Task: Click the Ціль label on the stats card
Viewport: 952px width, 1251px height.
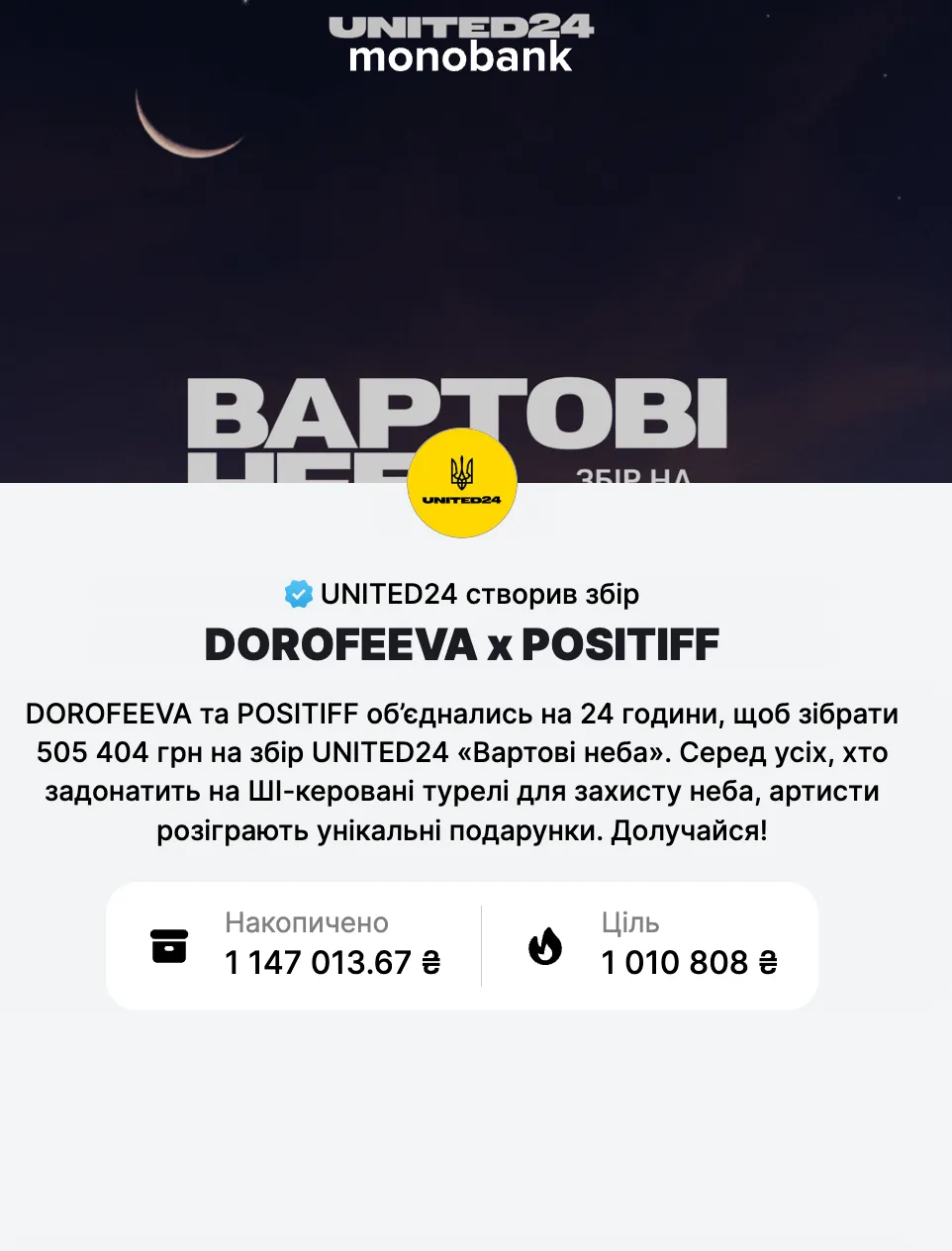Action: 630,922
